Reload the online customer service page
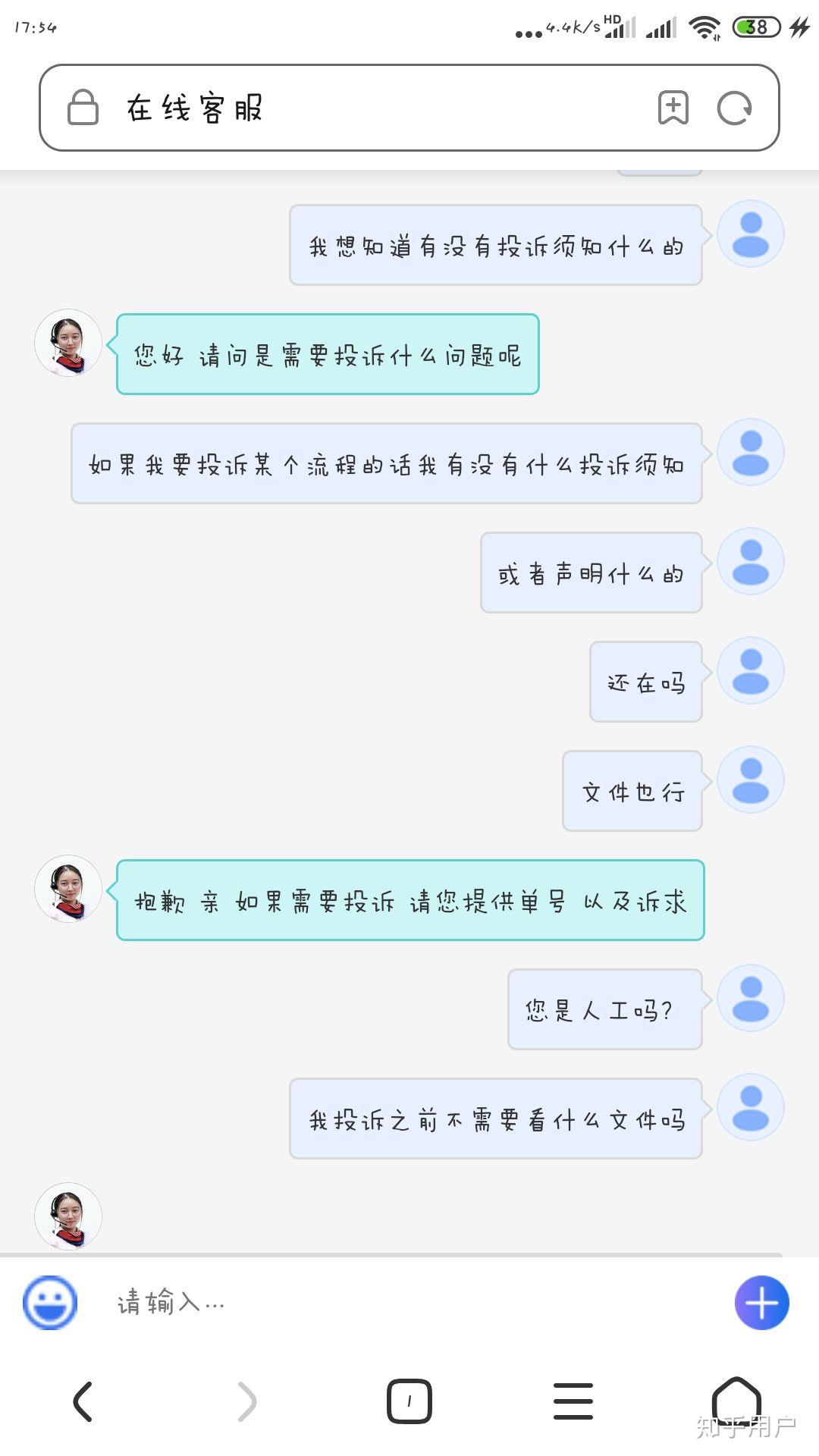Screen dimensions: 819x1456 (x=734, y=108)
